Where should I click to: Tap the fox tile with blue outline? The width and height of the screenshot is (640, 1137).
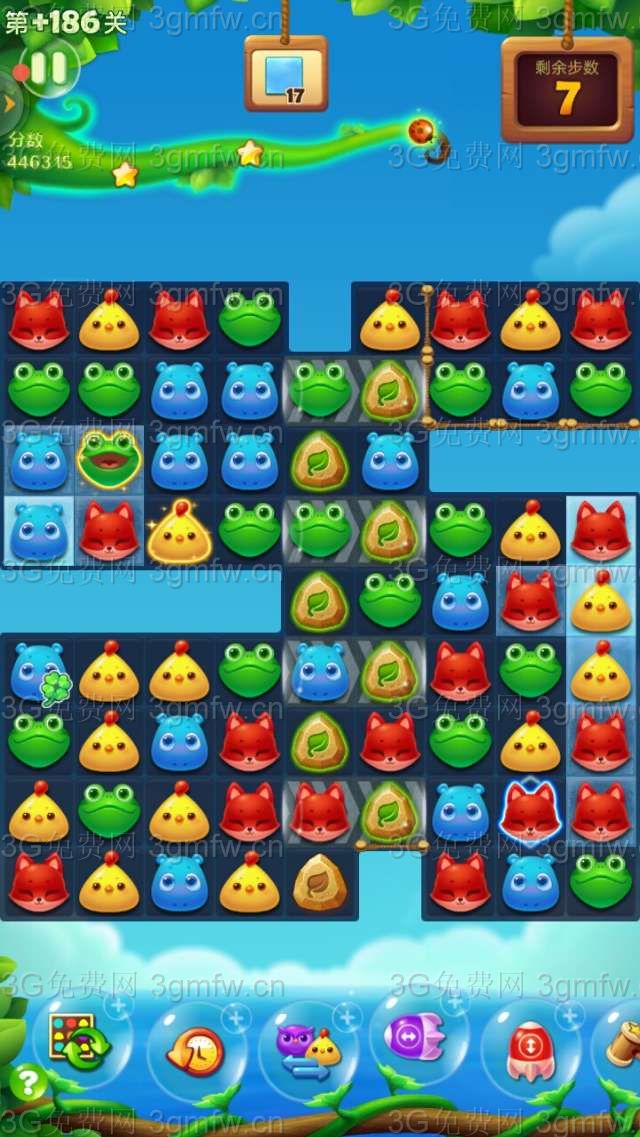(x=530, y=809)
